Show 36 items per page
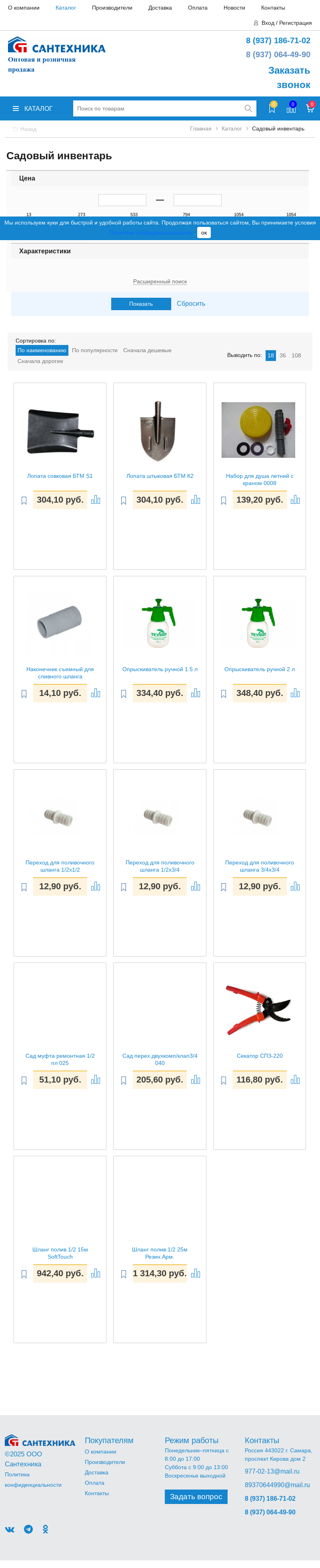 pos(282,355)
